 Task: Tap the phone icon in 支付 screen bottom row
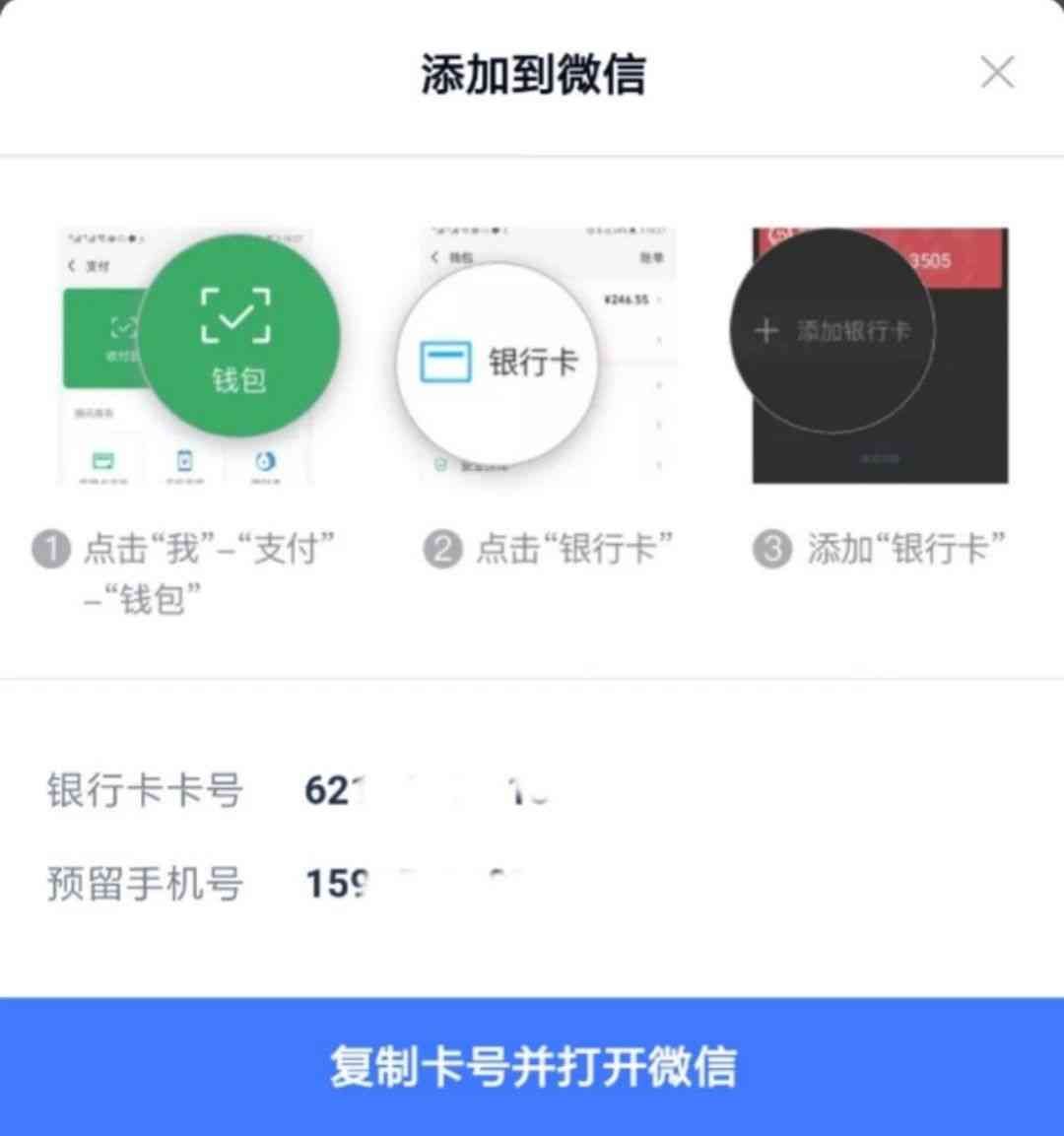click(184, 461)
